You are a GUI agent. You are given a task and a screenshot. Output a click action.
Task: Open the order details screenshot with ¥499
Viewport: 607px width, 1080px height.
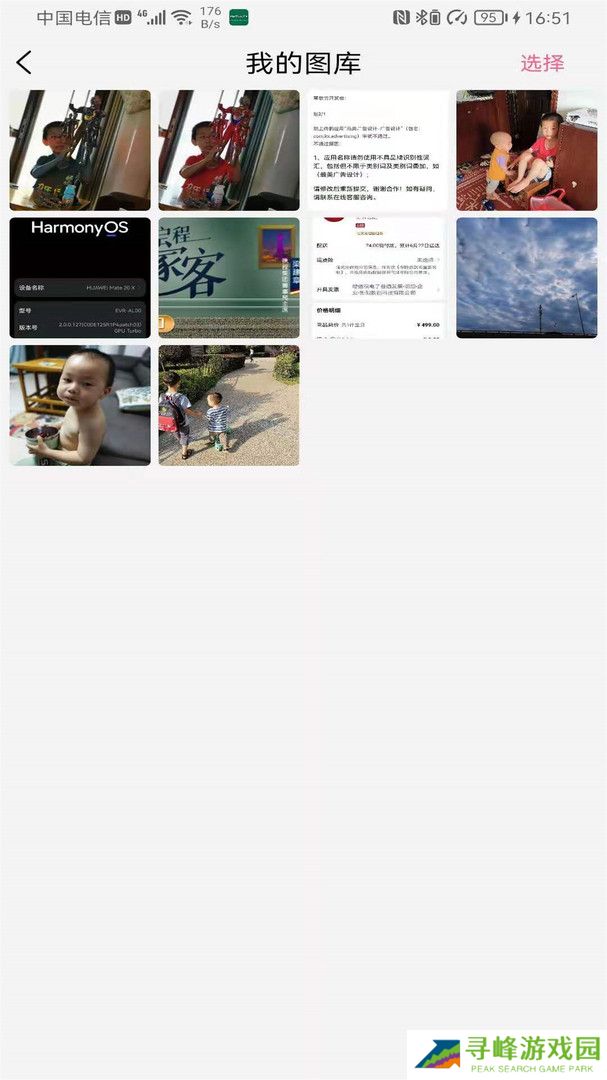coord(377,277)
